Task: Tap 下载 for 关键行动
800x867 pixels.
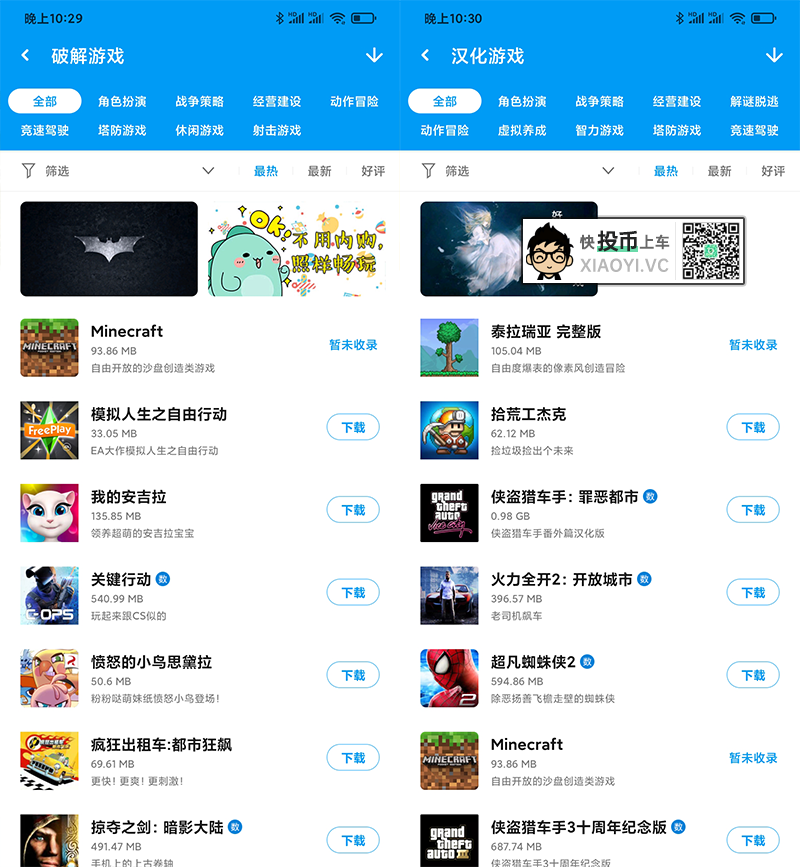Action: [353, 592]
